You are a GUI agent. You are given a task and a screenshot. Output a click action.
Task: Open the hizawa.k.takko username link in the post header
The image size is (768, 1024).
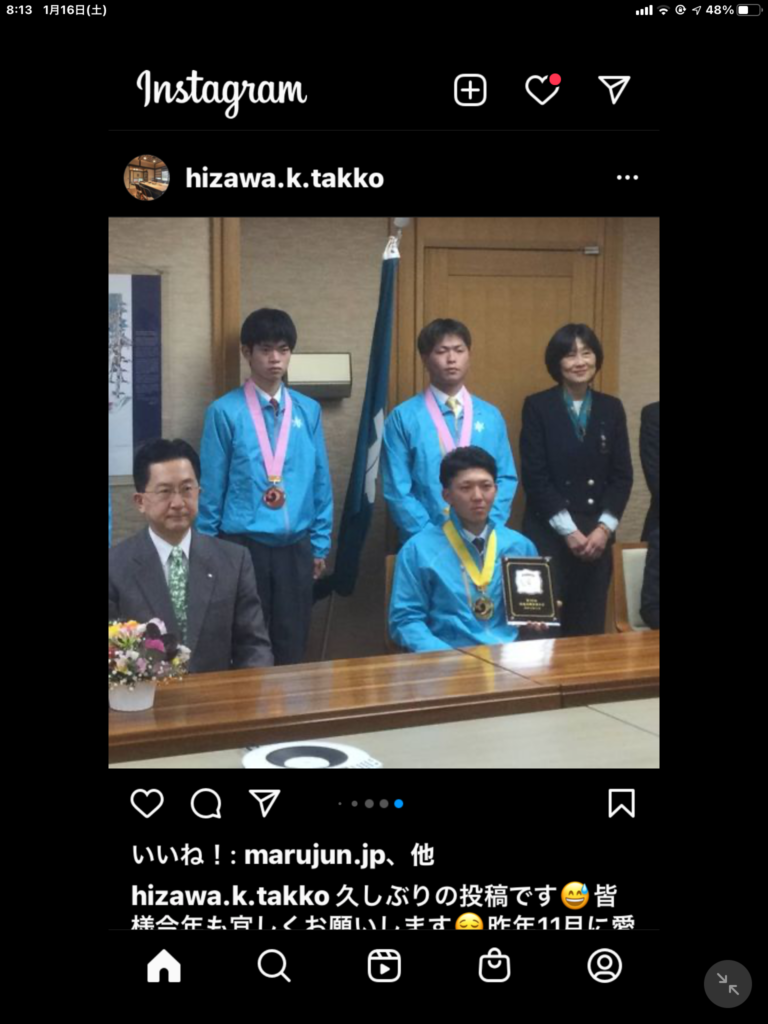284,178
